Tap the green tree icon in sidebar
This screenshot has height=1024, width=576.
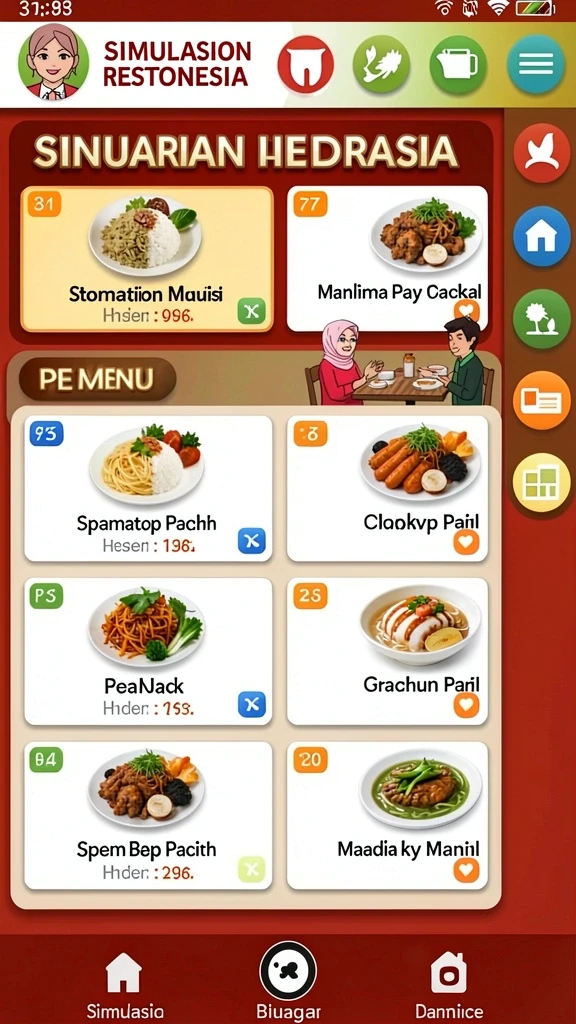point(541,319)
